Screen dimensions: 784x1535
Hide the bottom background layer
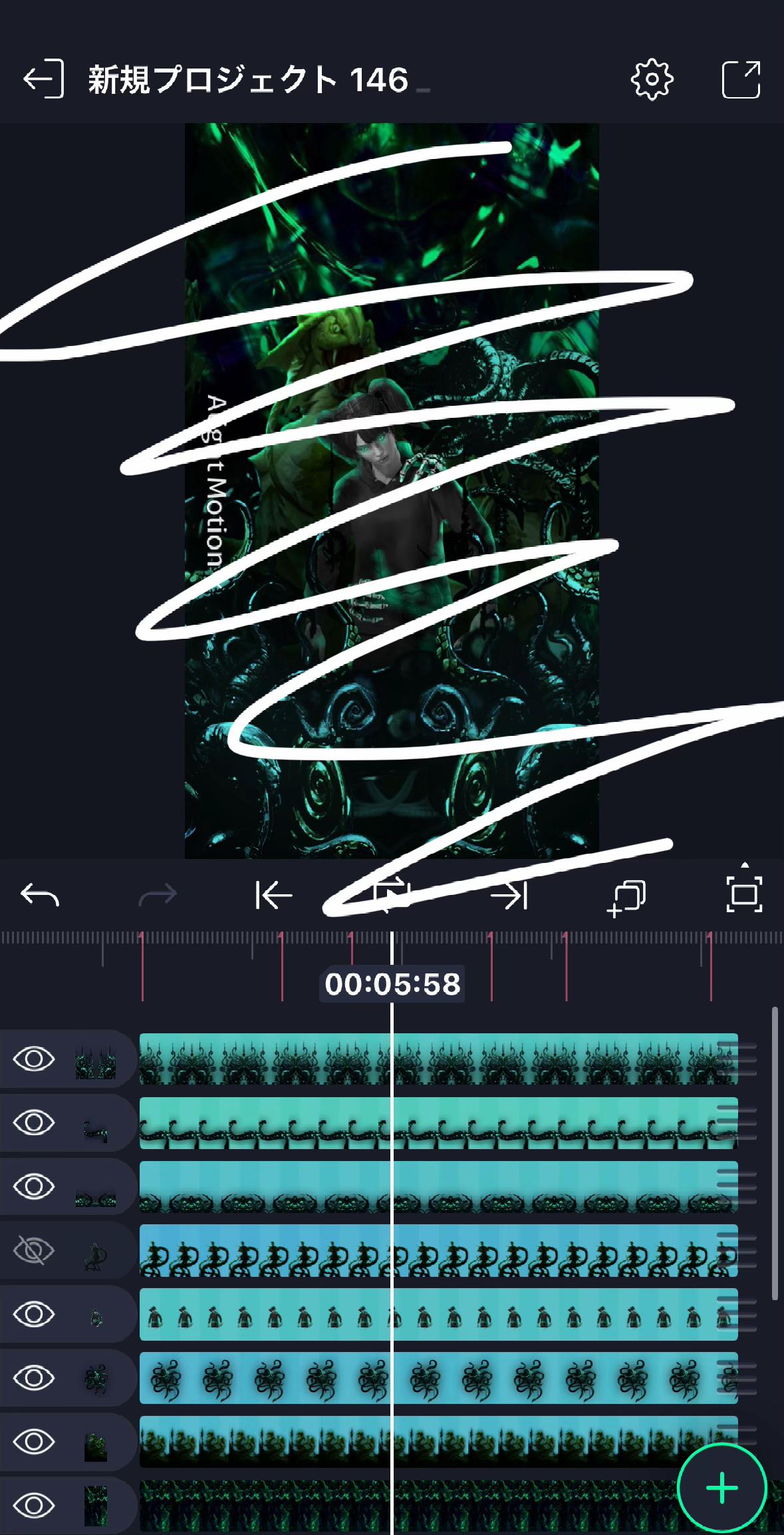(x=34, y=1505)
